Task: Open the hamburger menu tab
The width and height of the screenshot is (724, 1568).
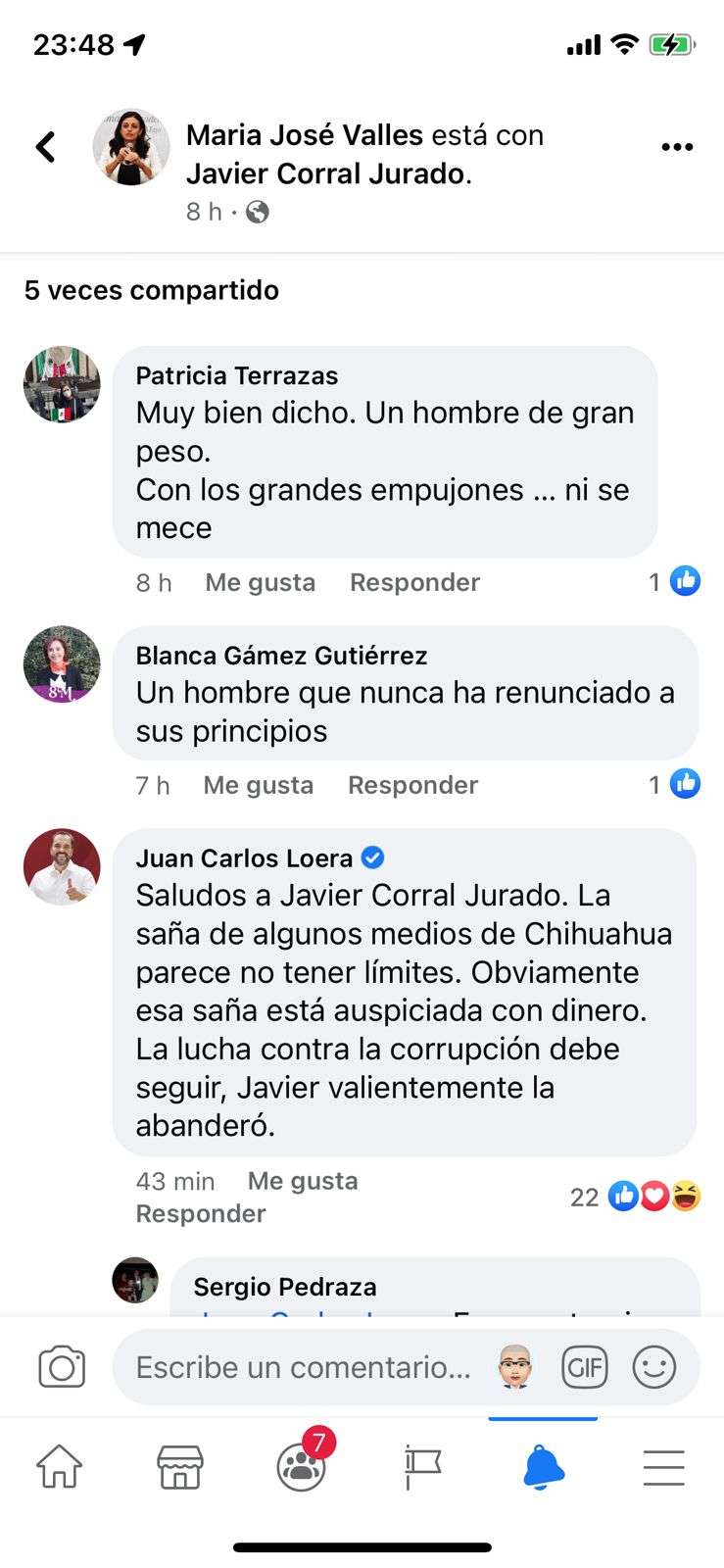Action: click(663, 1467)
